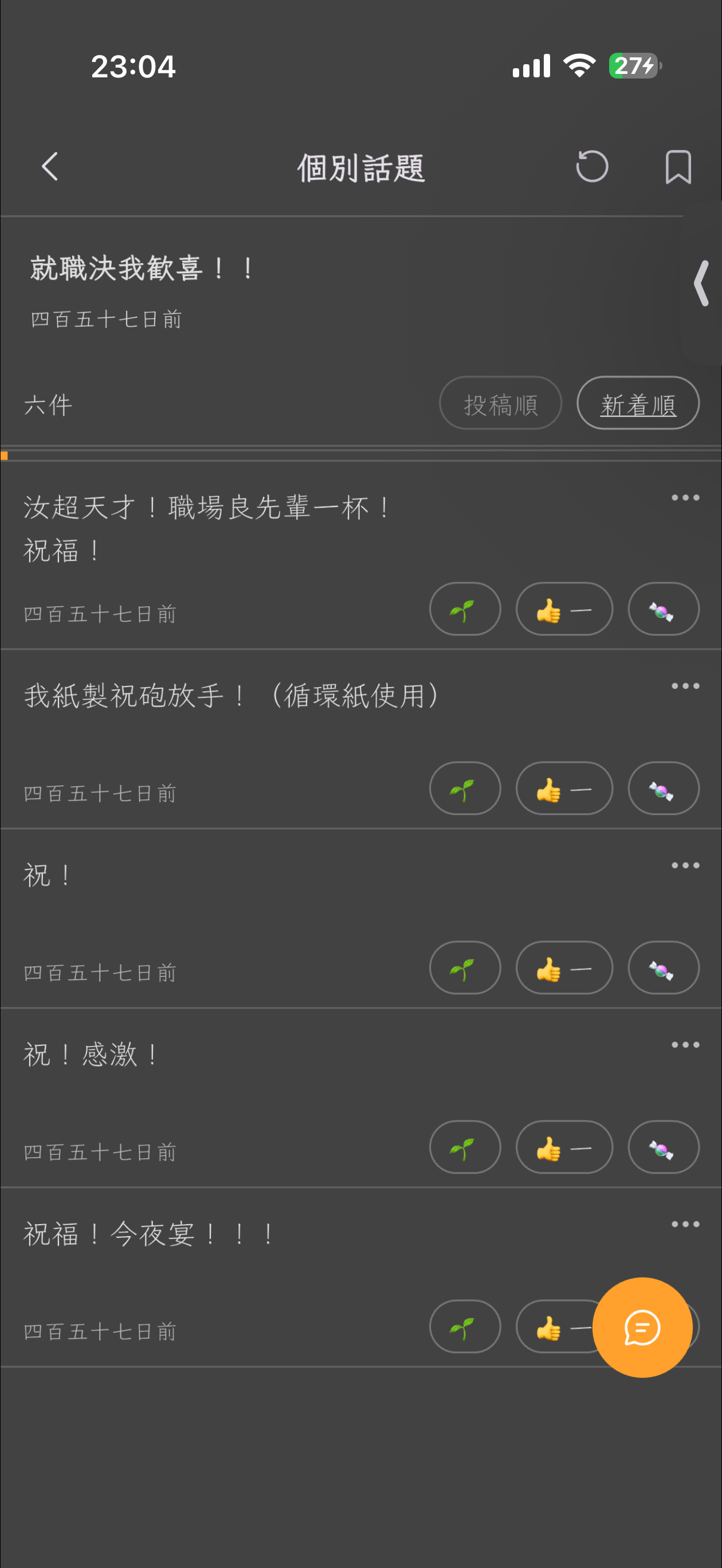Open the more menu for 祝！感激！

[685, 1045]
